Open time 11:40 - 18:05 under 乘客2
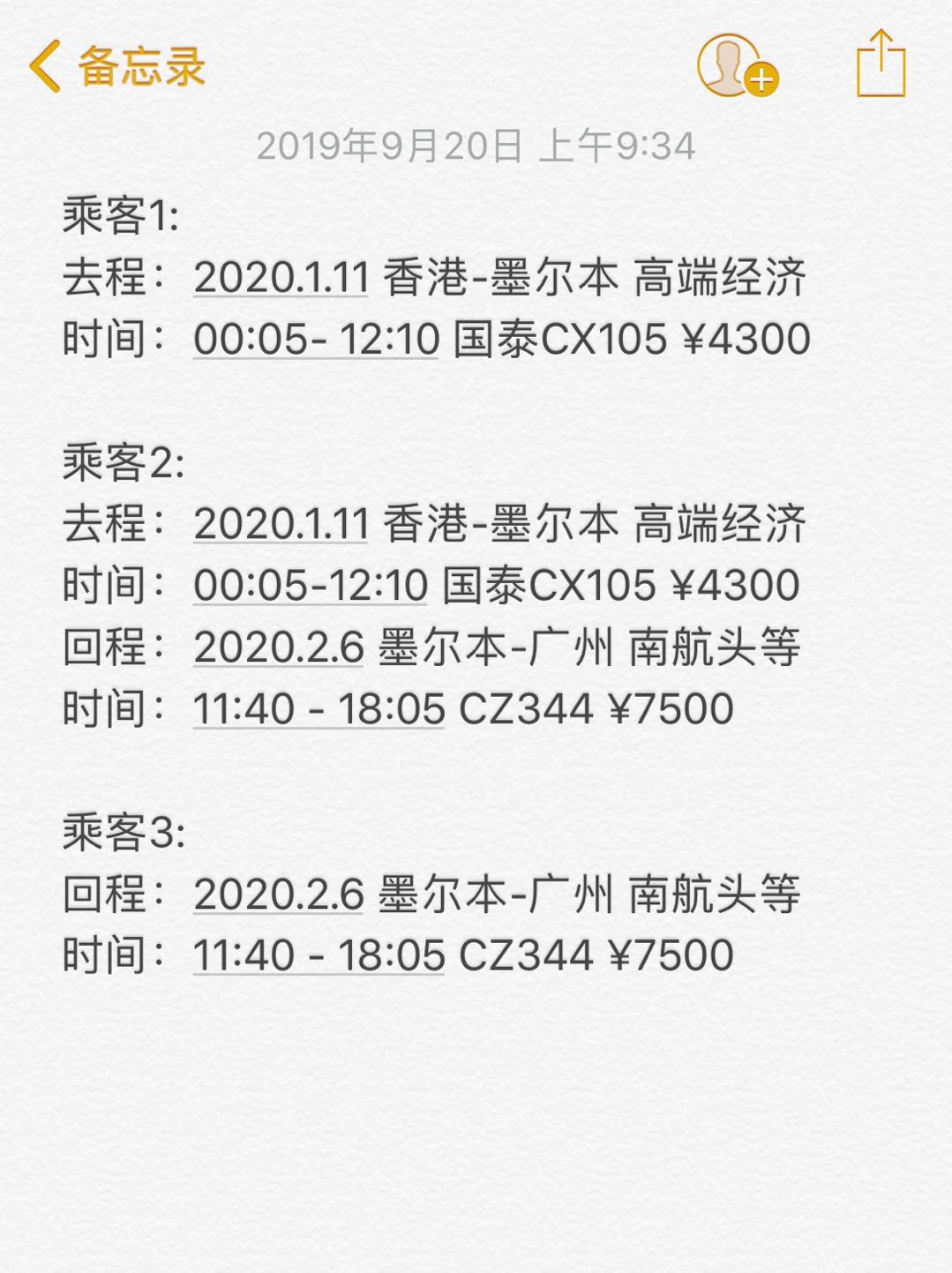 (x=319, y=709)
